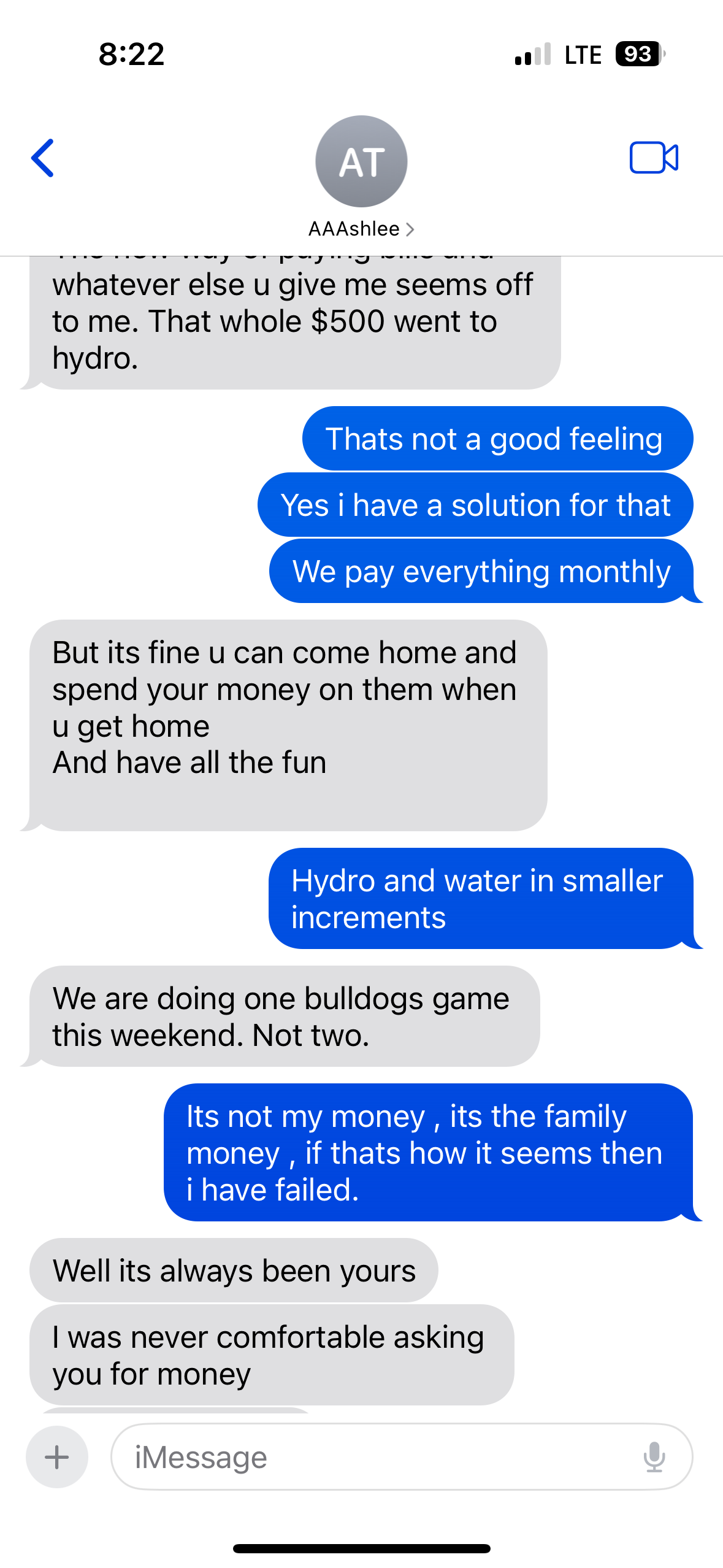
Task: Start a FaceTime video call
Action: (x=654, y=158)
